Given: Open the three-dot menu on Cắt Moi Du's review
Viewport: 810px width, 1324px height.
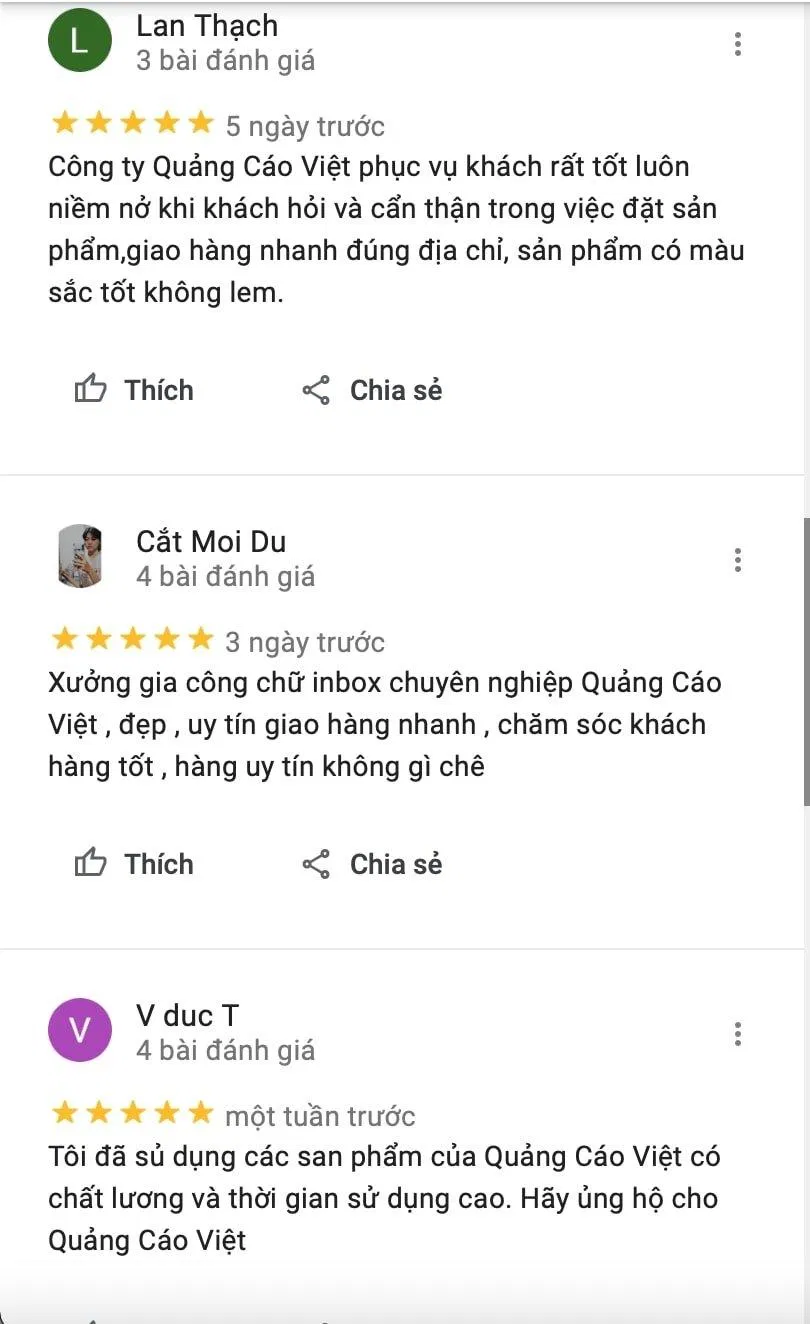Looking at the screenshot, I should (x=737, y=561).
